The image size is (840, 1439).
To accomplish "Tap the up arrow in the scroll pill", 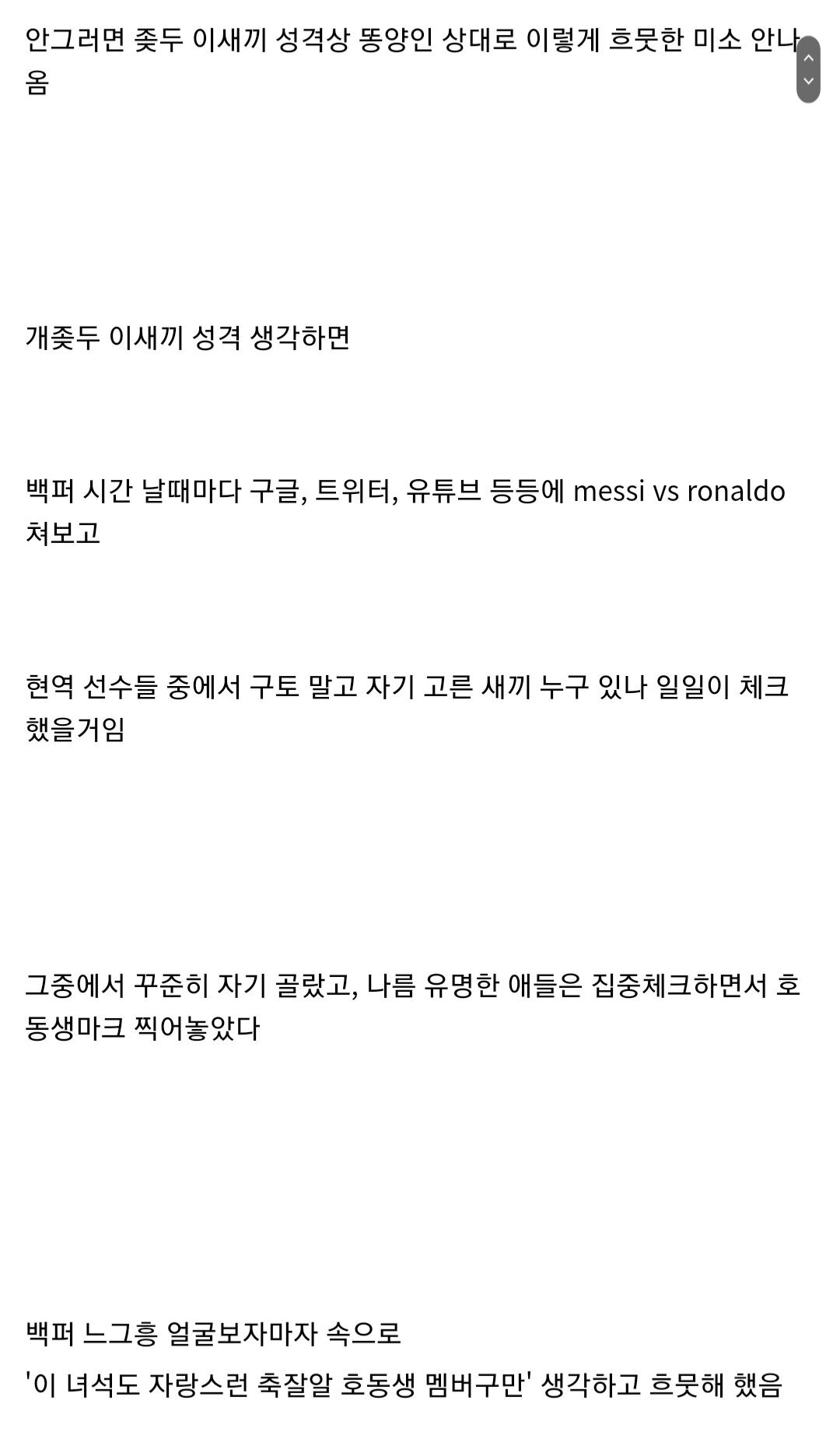I will coord(808,58).
